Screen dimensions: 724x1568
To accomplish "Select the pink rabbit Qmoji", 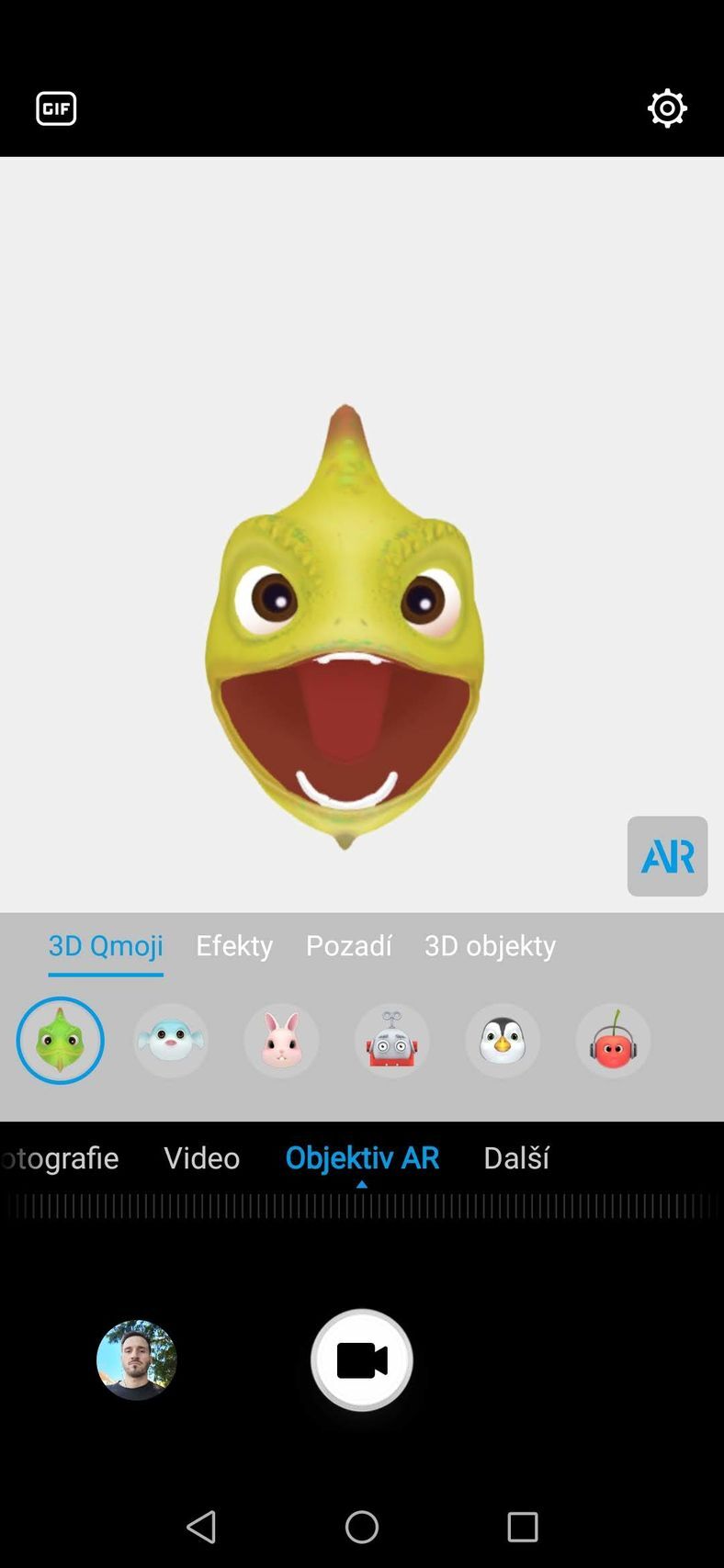I will (281, 1040).
